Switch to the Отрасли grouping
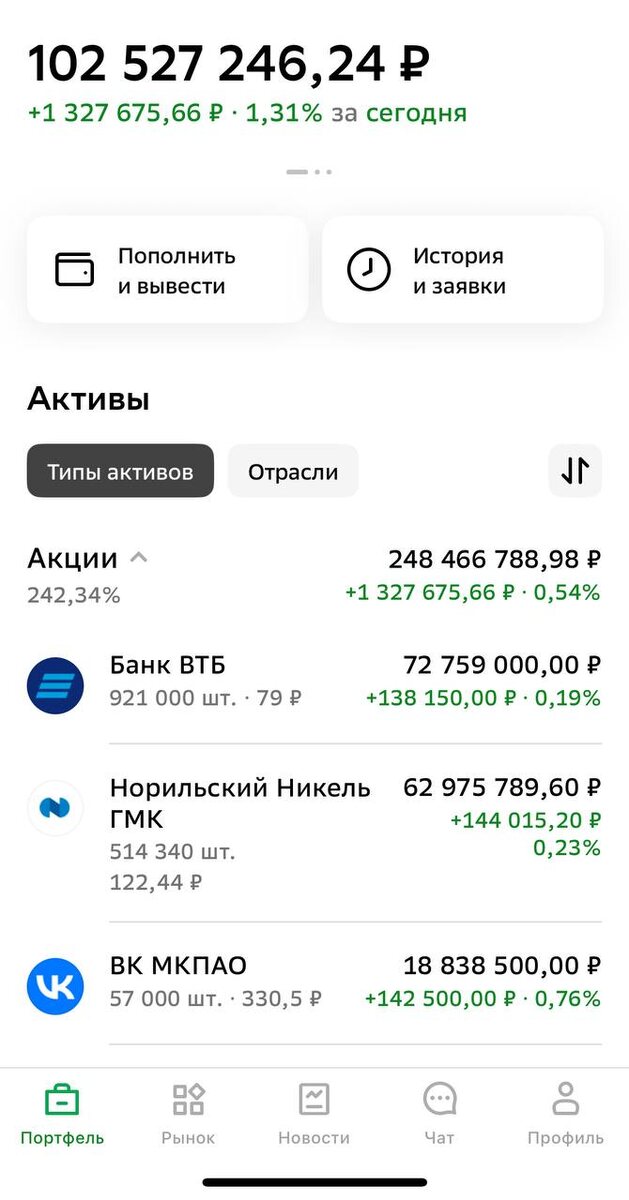Viewport: 629px width, 1200px height. pyautogui.click(x=293, y=471)
